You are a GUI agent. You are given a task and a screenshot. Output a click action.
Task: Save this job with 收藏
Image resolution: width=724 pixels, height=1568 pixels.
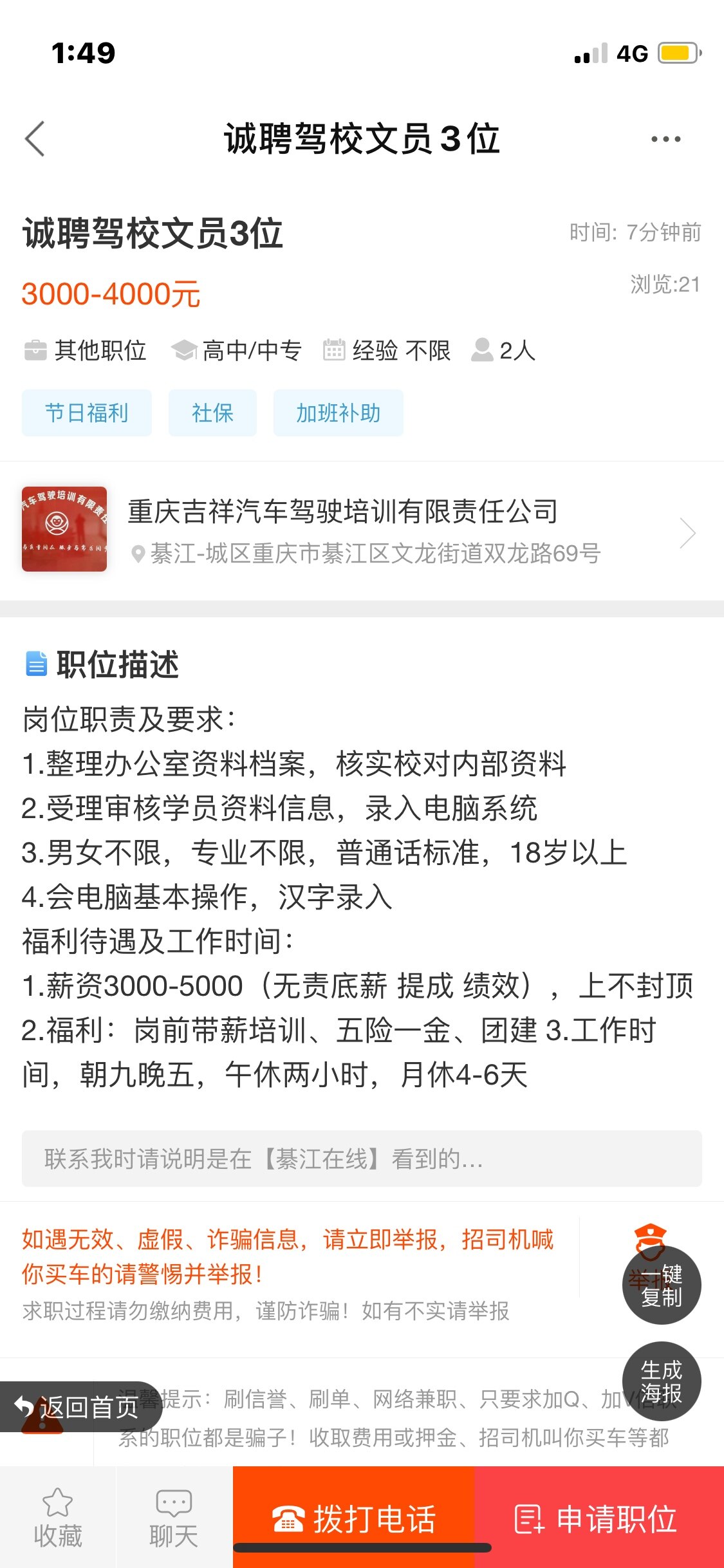coord(58,1518)
